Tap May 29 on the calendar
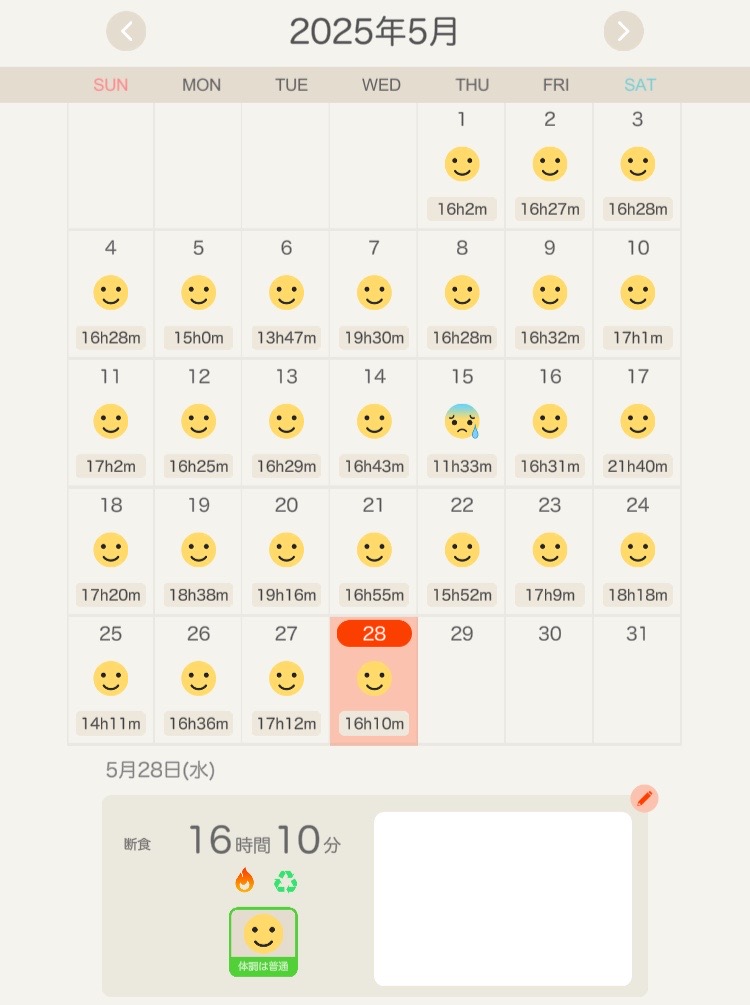The height and width of the screenshot is (1005, 750). (x=461, y=680)
